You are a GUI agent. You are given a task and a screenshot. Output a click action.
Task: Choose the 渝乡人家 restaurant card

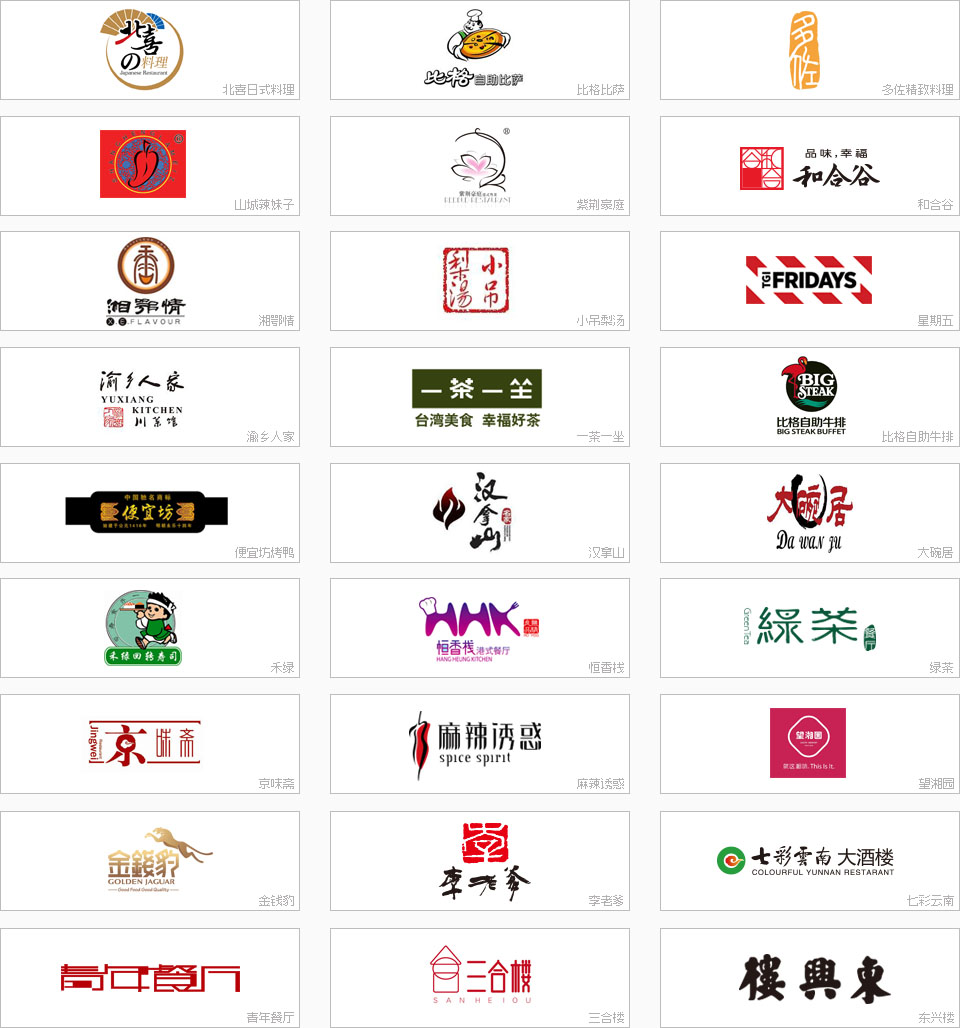click(150, 397)
